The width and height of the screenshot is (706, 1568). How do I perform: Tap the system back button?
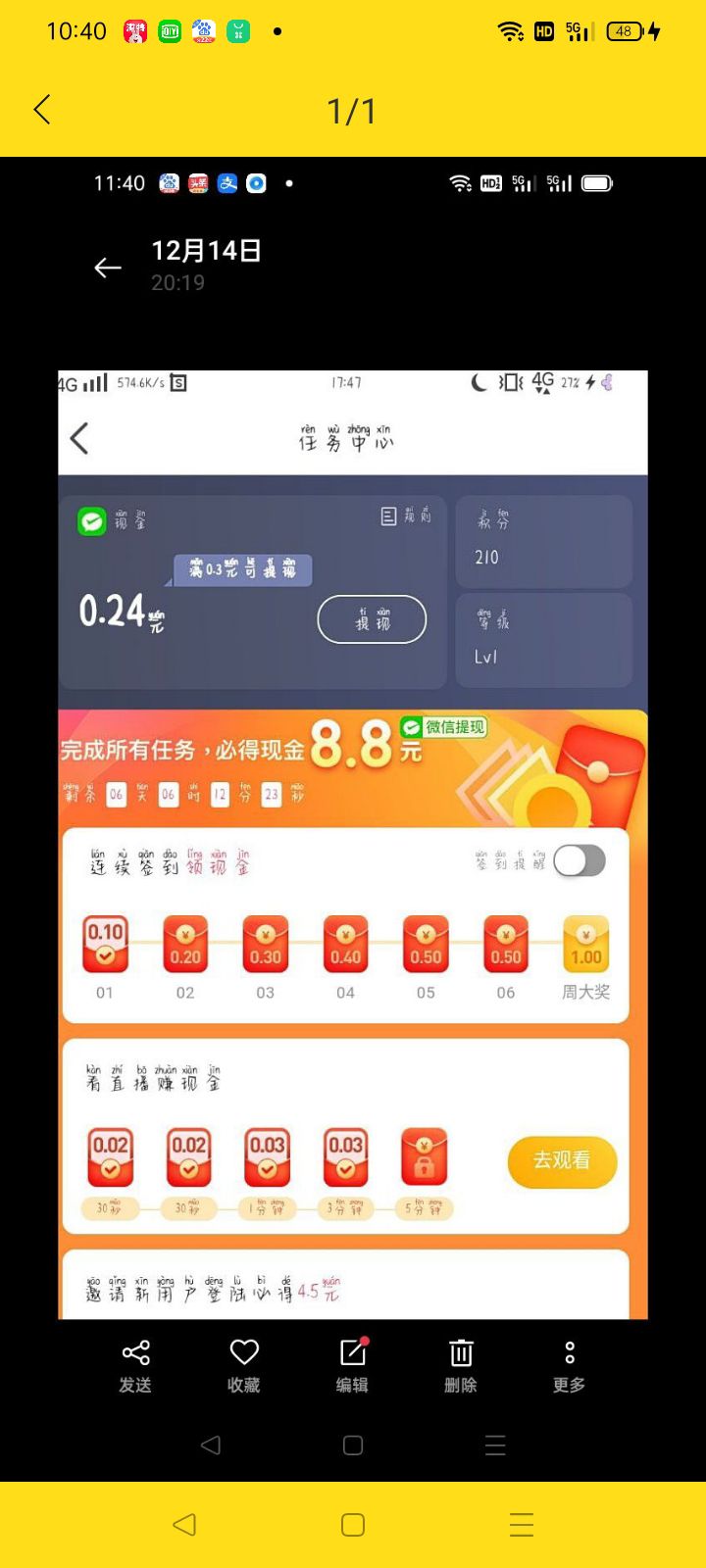tap(184, 1524)
